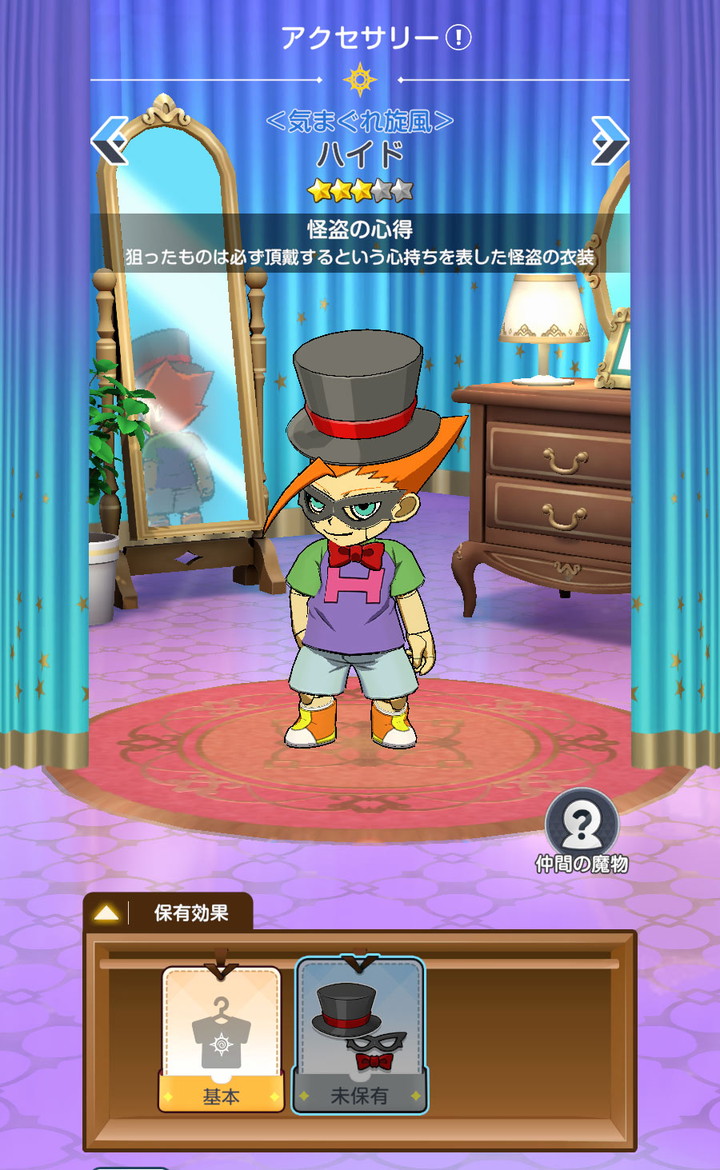Go to the next character with right arrow
This screenshot has width=720, height=1170.
[x=608, y=140]
